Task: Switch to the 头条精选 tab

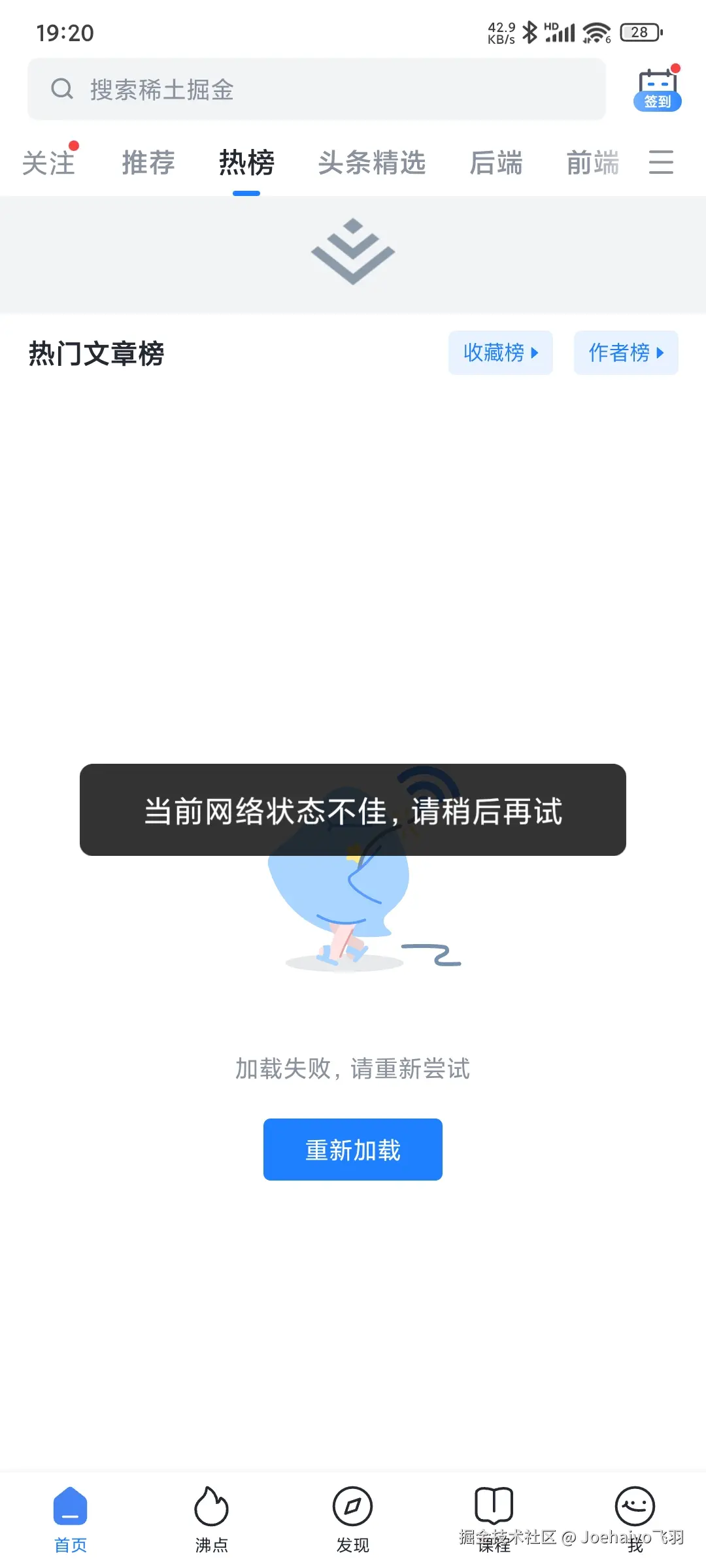Action: [x=371, y=163]
